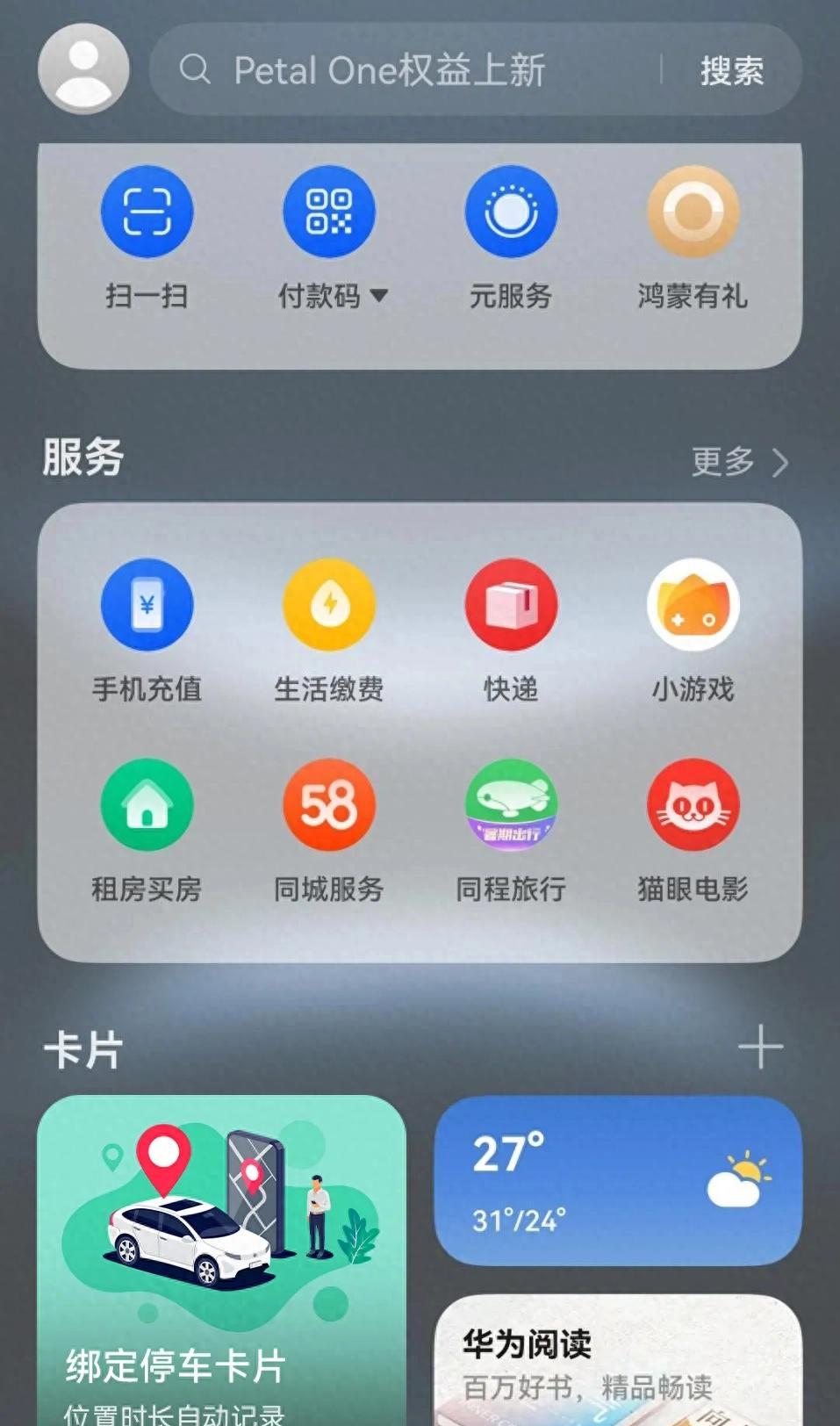Tap the 搜索 button
The width and height of the screenshot is (840, 1426).
click(731, 70)
